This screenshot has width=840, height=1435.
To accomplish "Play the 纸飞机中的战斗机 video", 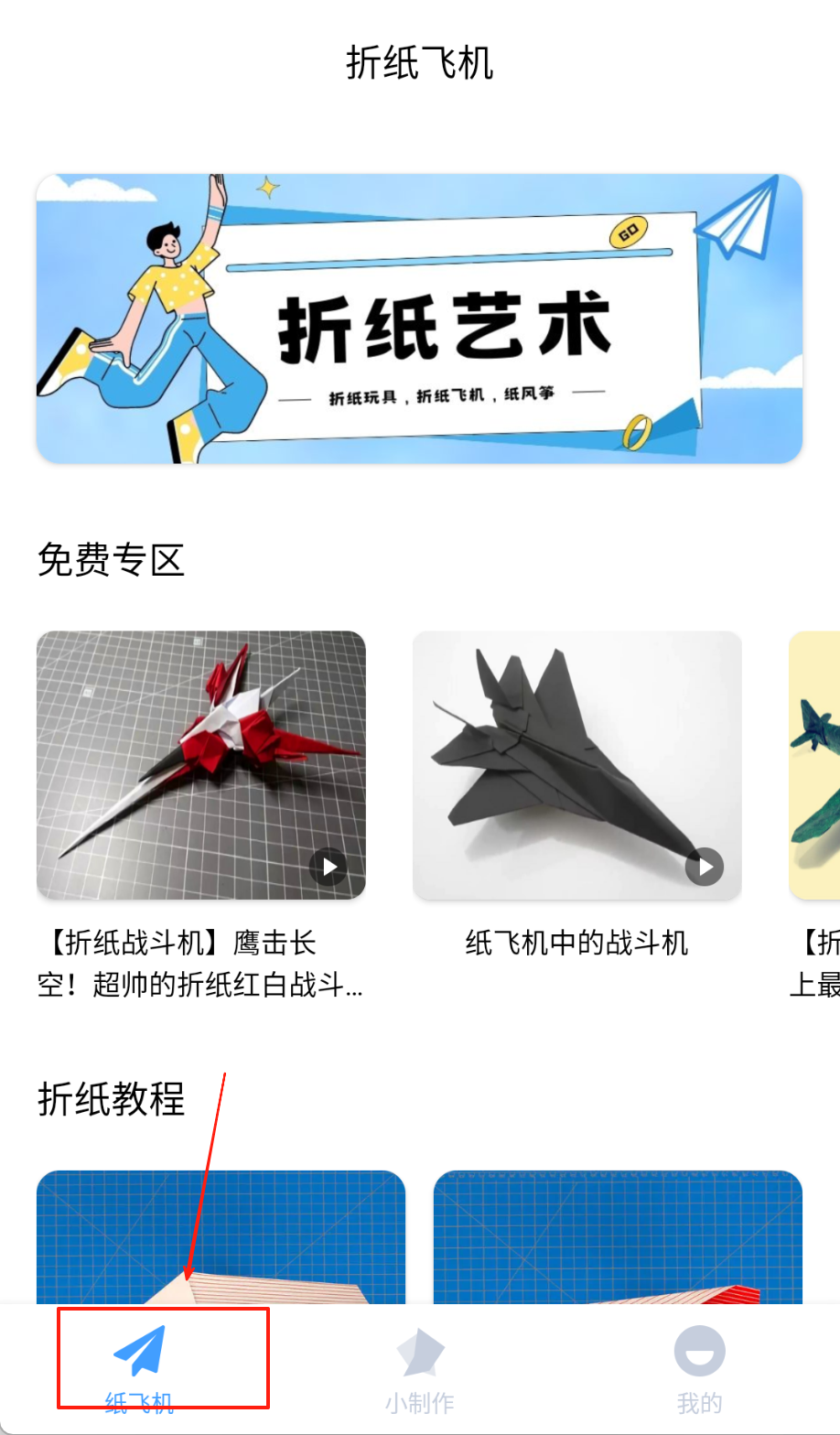I will [705, 866].
